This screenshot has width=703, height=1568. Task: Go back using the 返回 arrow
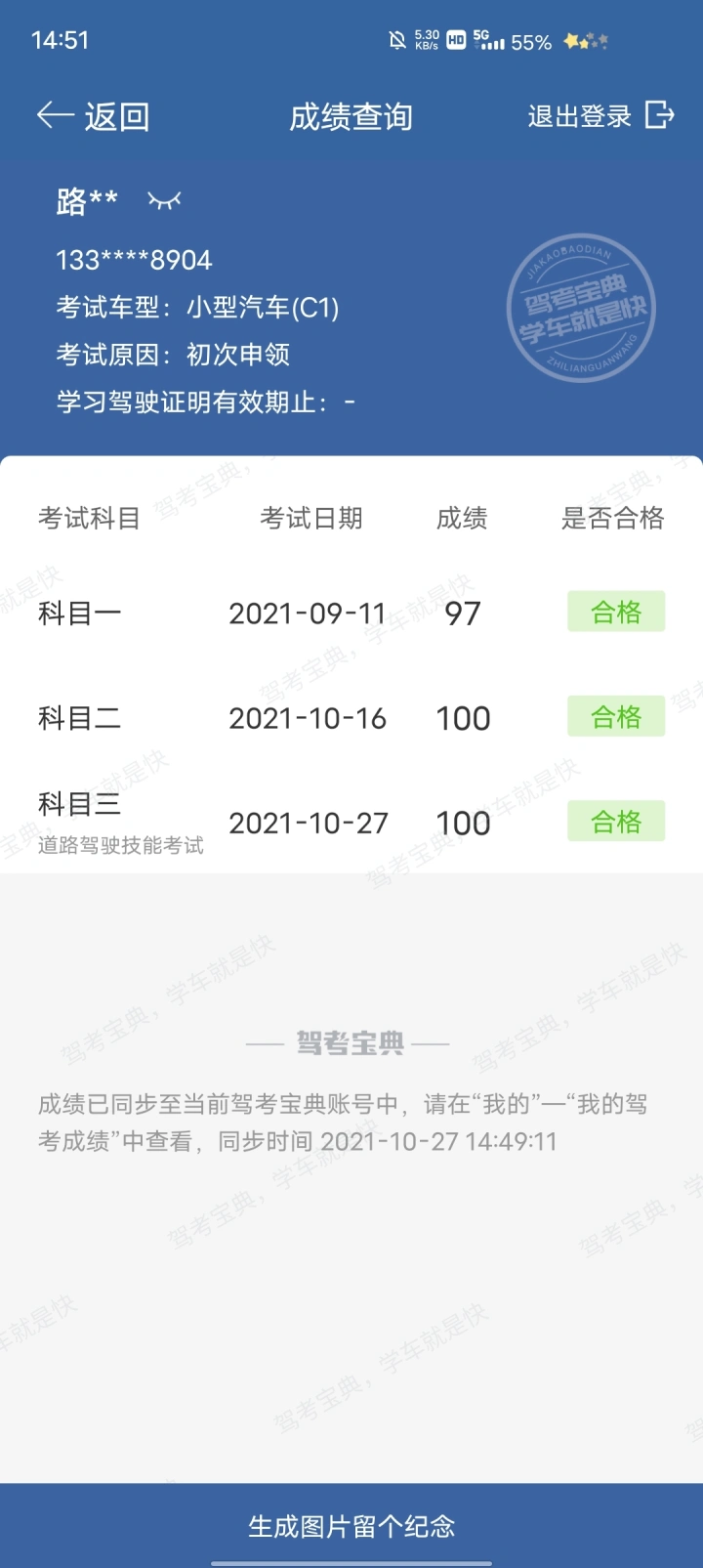click(x=93, y=116)
